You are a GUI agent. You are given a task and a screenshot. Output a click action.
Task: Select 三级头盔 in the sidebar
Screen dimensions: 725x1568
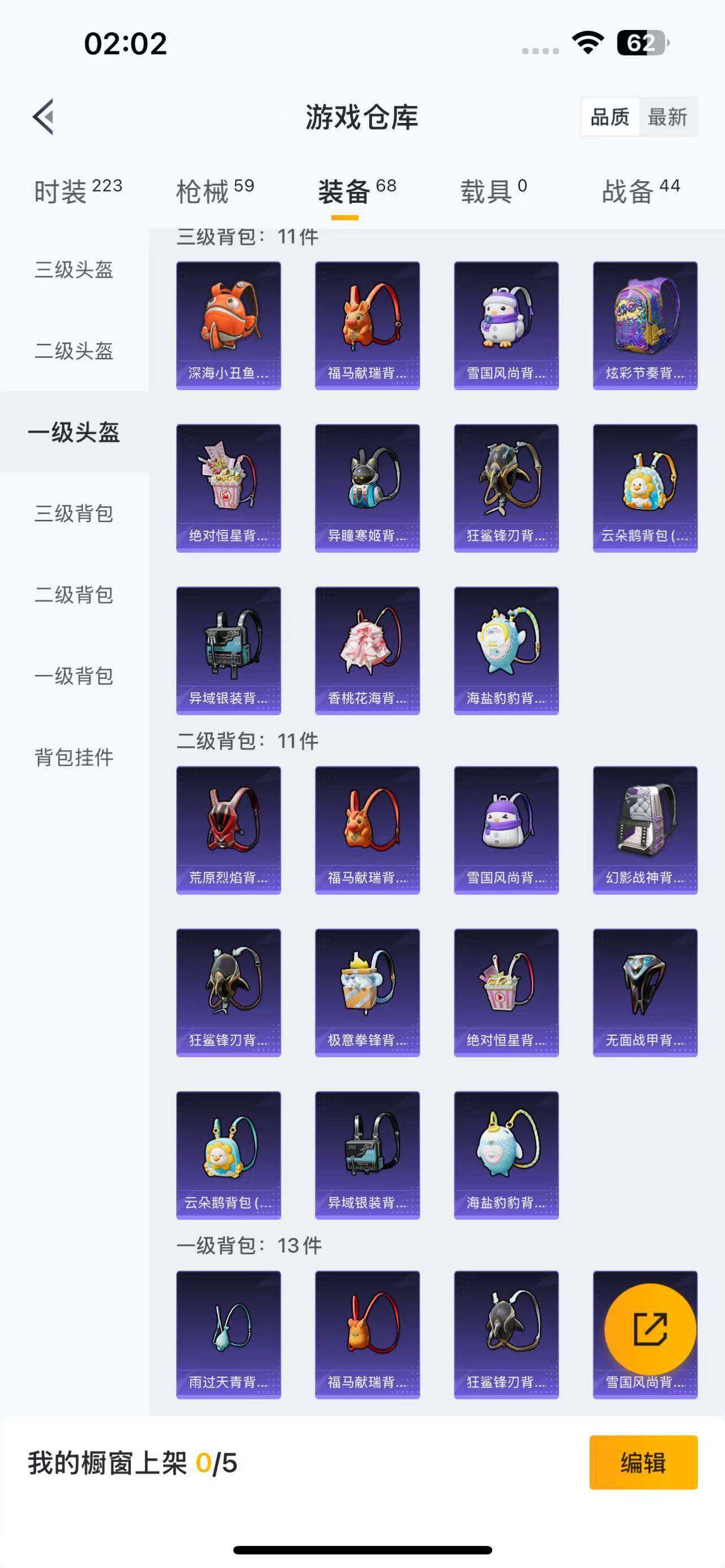[74, 270]
